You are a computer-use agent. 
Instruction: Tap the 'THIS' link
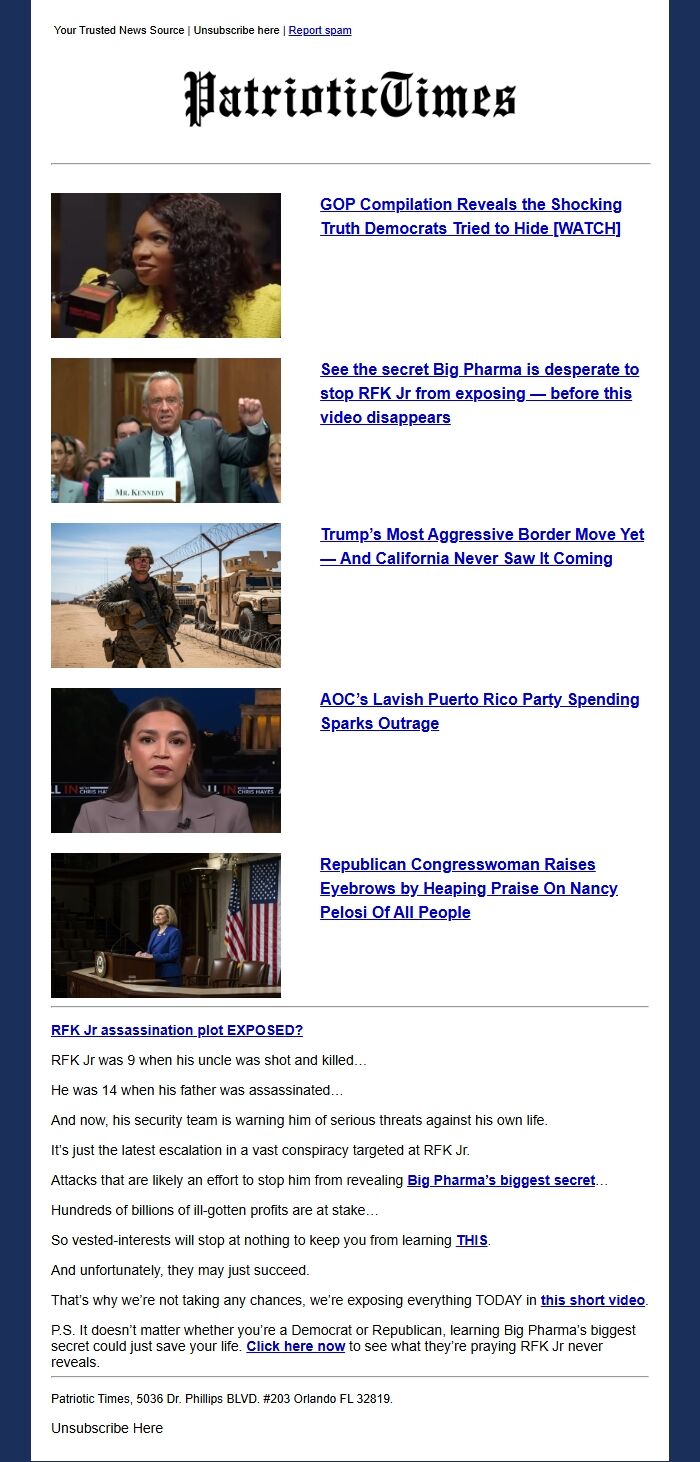click(x=472, y=1240)
